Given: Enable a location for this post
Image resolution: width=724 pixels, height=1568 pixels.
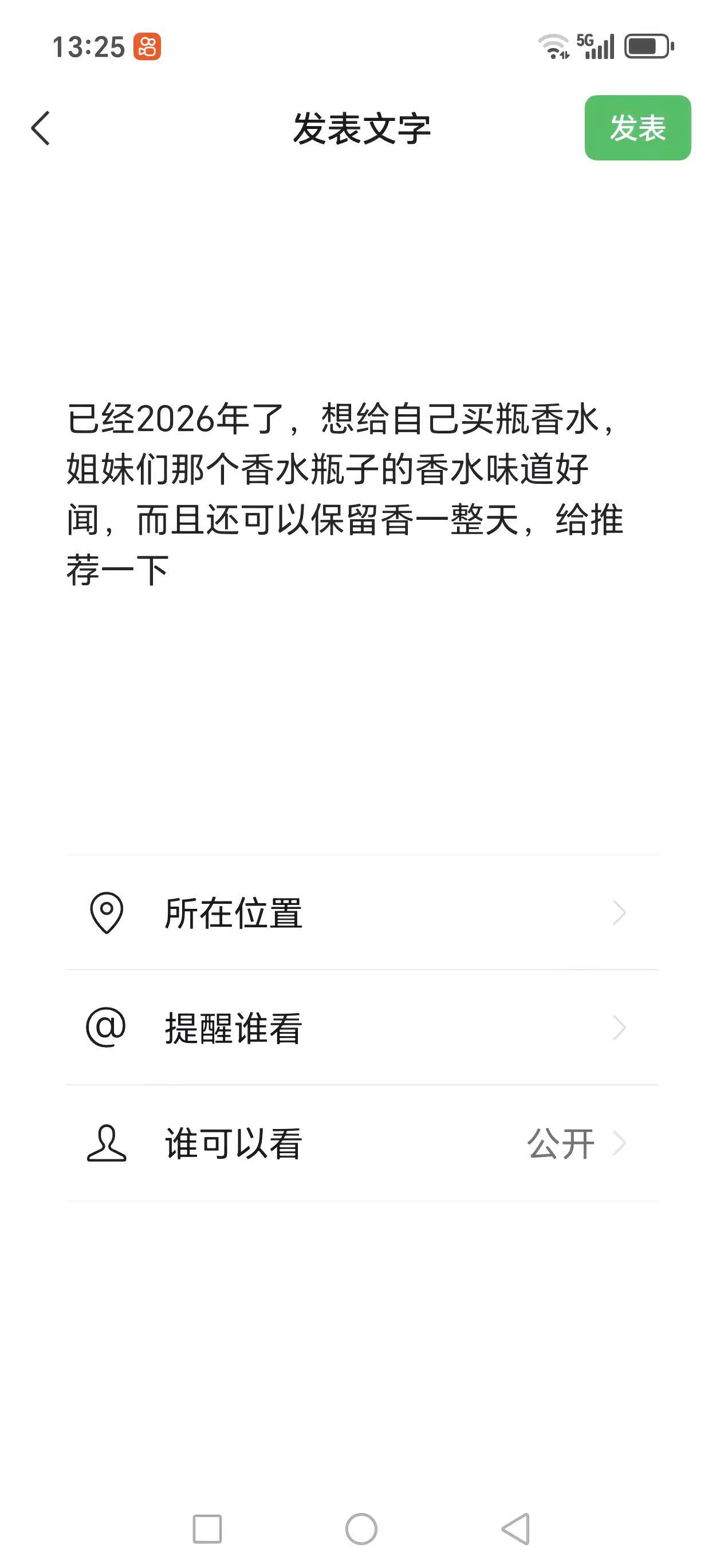Looking at the screenshot, I should (x=234, y=911).
